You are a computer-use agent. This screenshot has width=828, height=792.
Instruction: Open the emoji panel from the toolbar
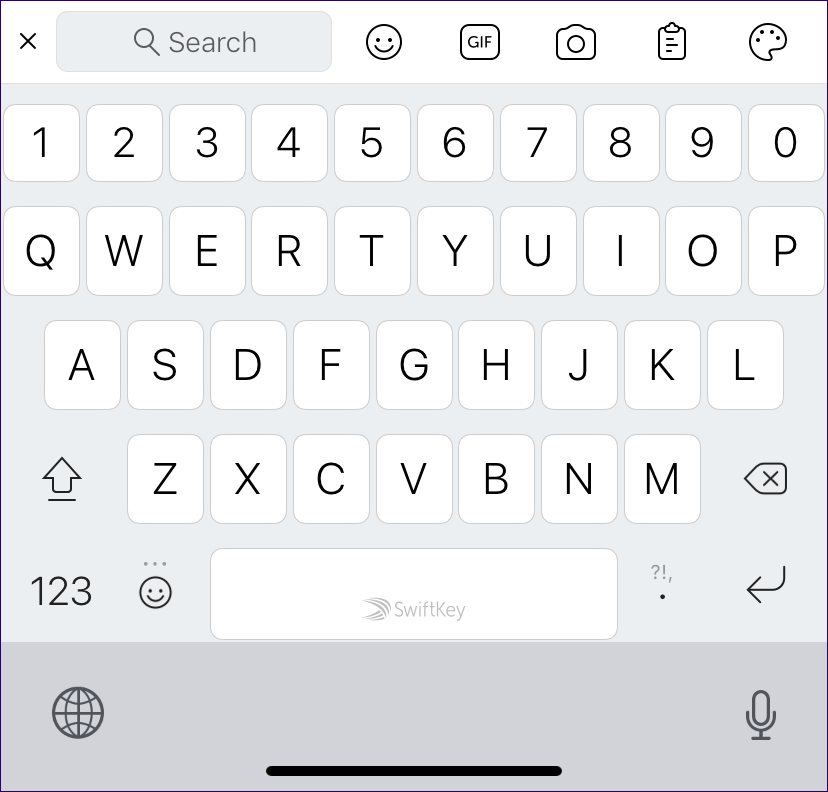[384, 42]
